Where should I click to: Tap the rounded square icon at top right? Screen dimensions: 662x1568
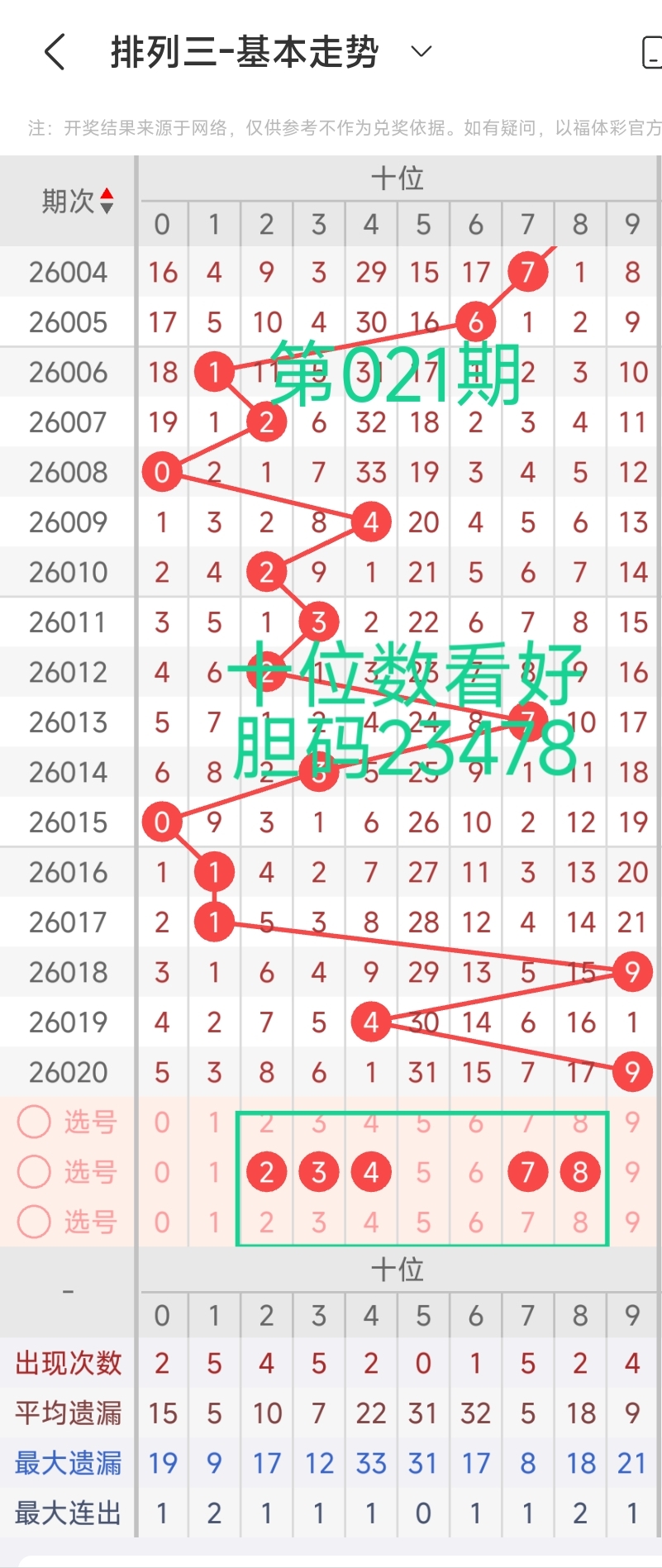click(x=654, y=50)
